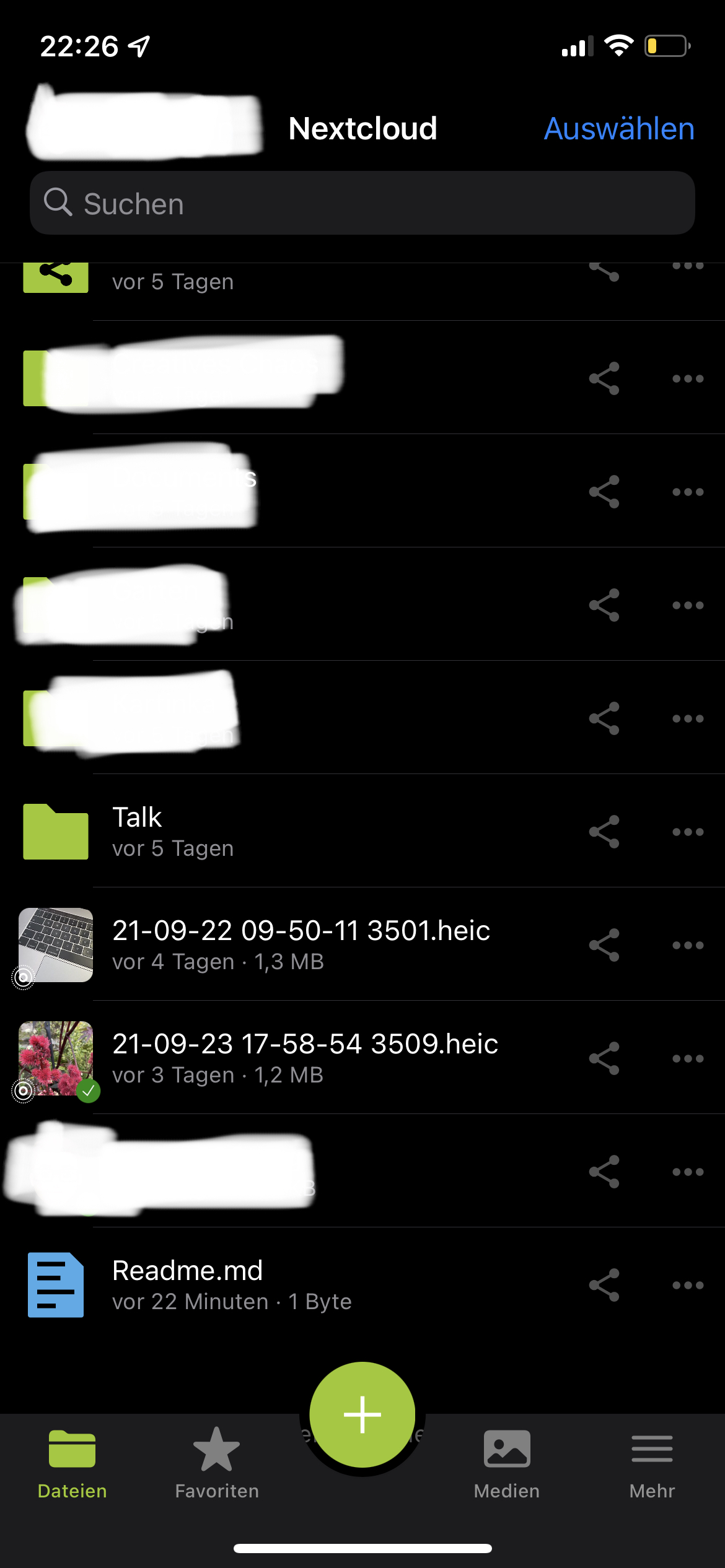Tap the green plus button to add
The width and height of the screenshot is (725, 1568).
362,1414
